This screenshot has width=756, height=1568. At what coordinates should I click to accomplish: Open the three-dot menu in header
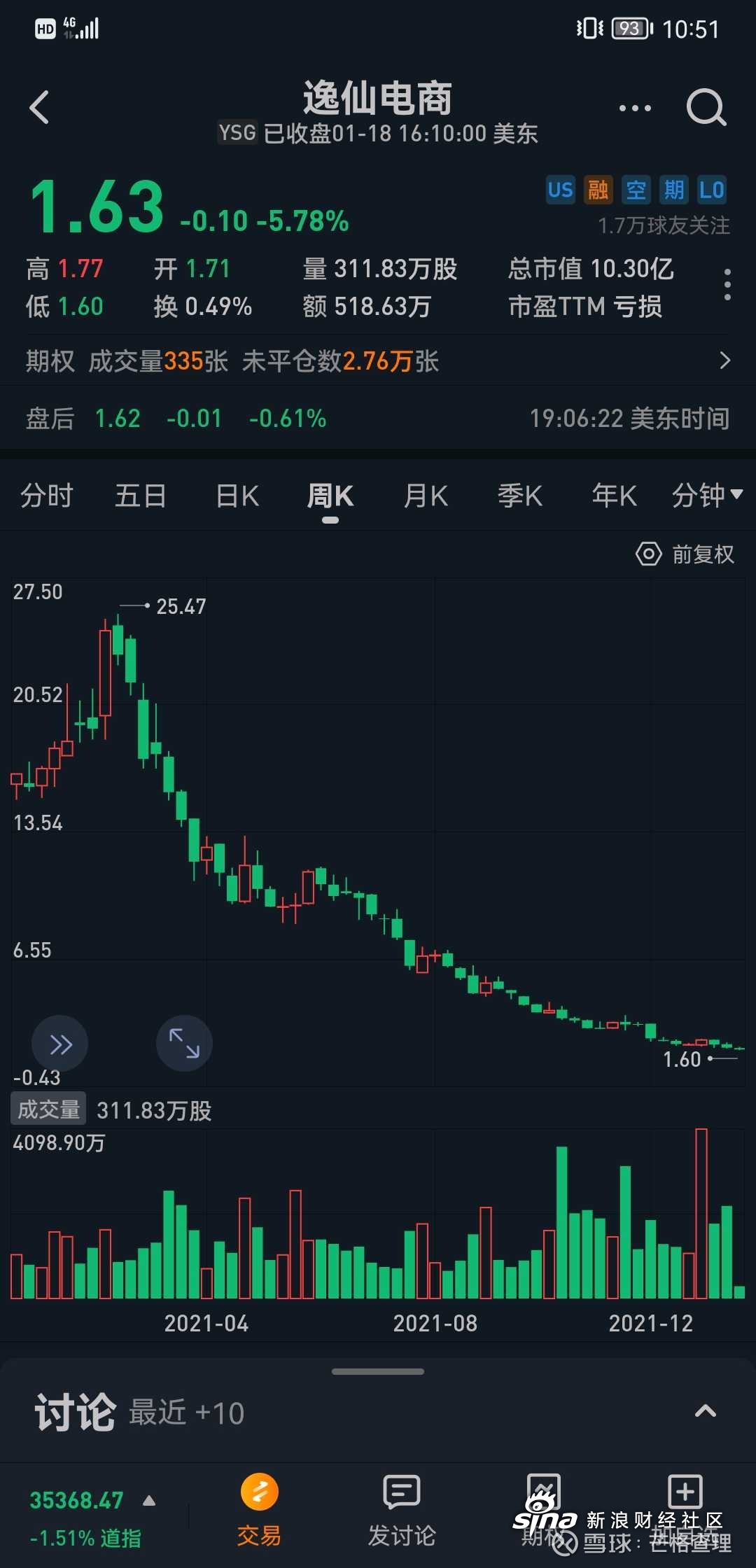(x=635, y=108)
